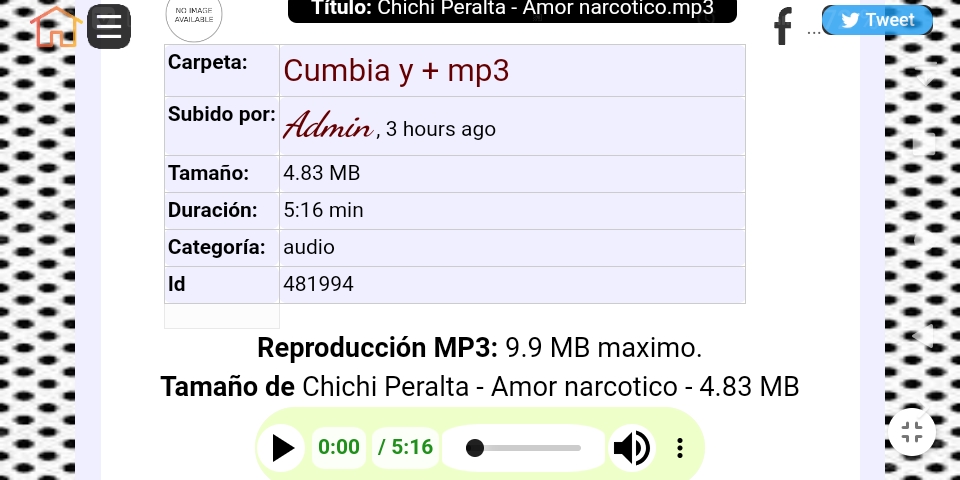
Task: Play Chichi Peralta - Amor narcotico
Action: (x=283, y=447)
